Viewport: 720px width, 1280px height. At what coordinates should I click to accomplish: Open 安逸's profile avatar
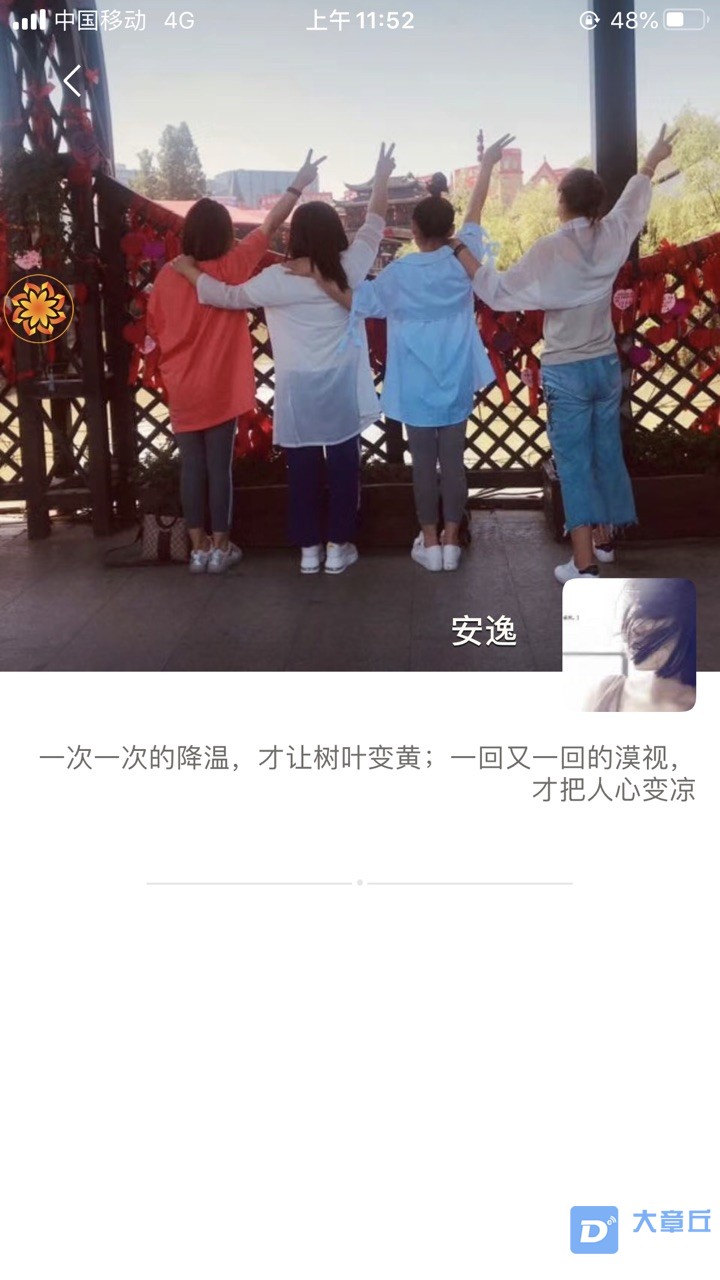629,645
